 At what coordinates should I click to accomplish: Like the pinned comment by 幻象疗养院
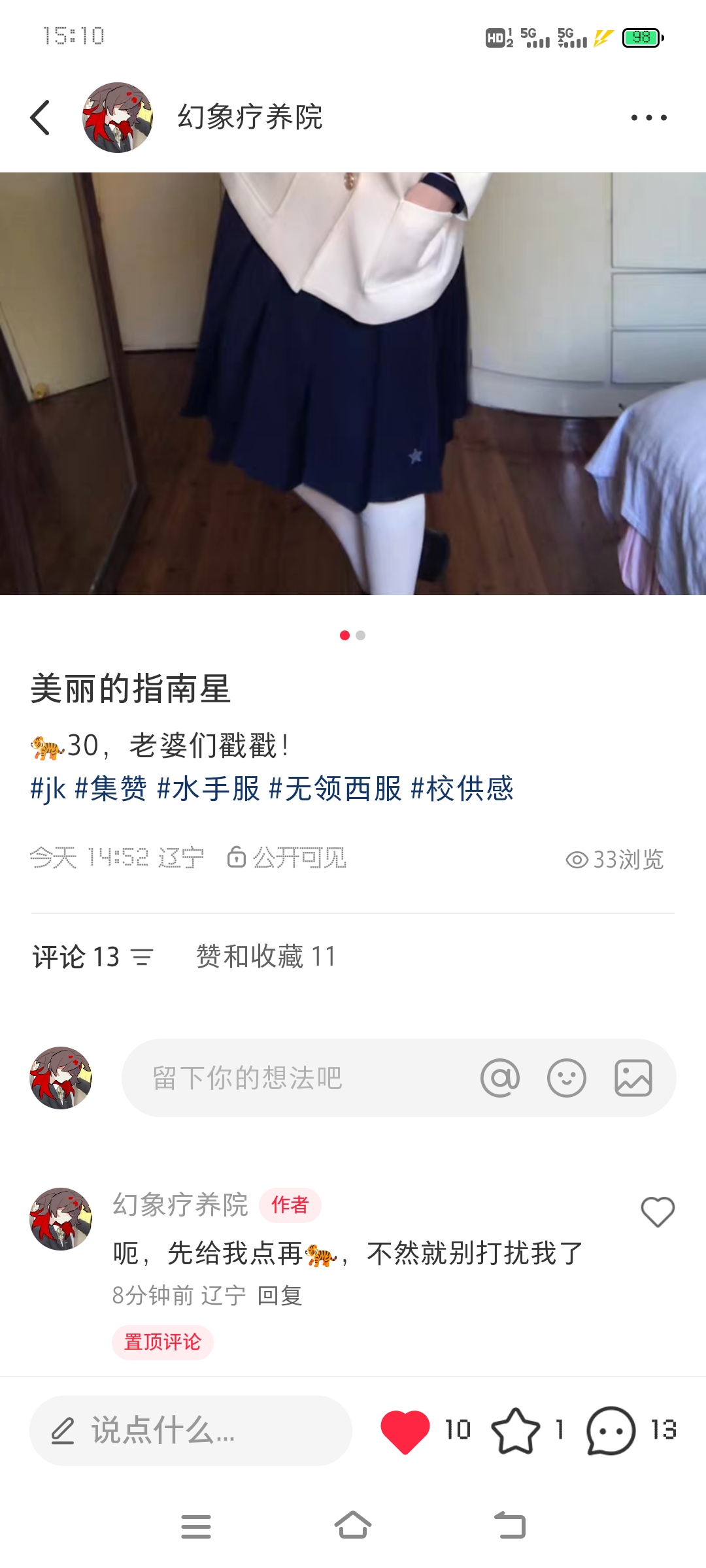(658, 1212)
